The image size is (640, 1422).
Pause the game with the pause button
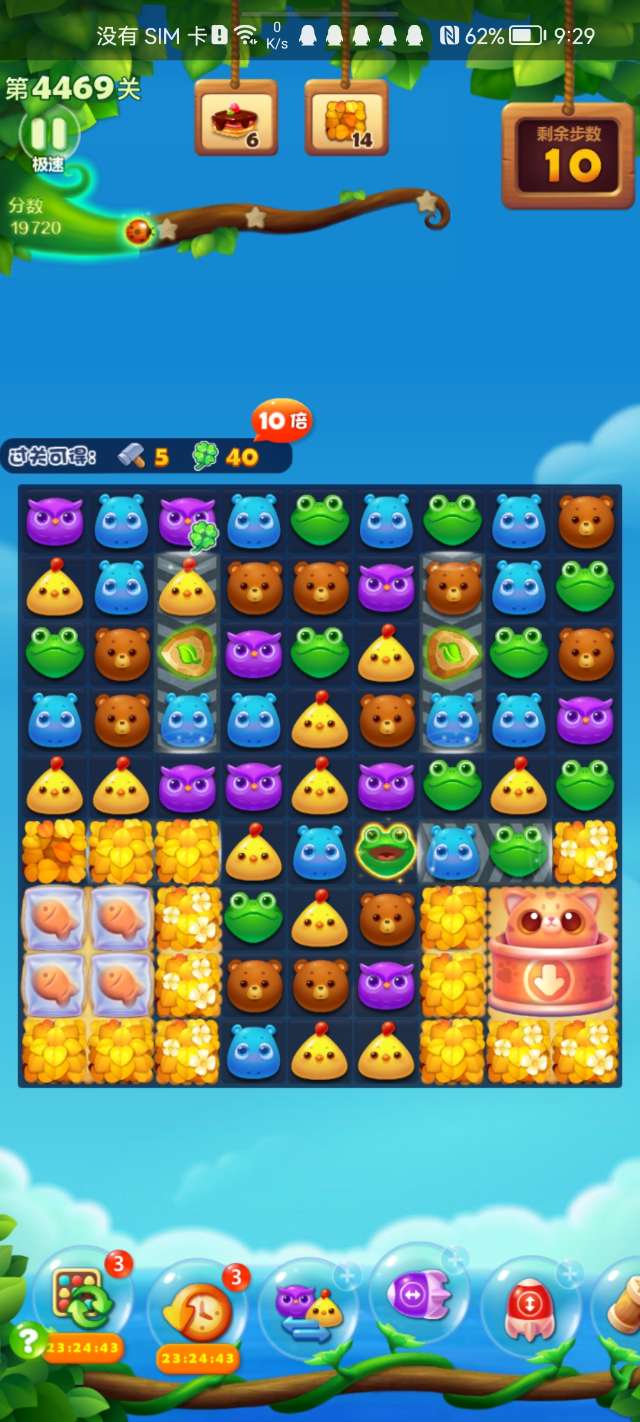point(48,134)
